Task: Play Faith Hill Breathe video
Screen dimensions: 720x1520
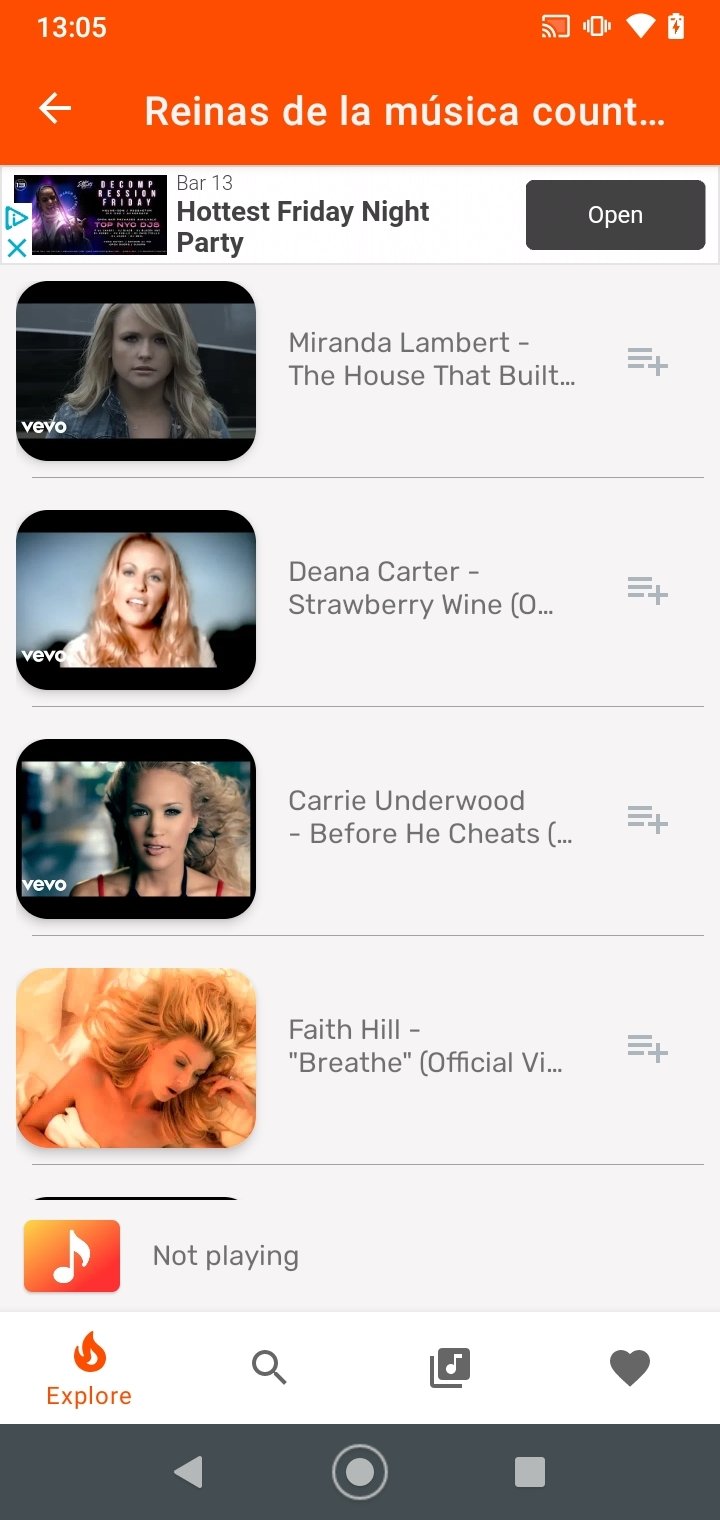Action: pos(136,1058)
